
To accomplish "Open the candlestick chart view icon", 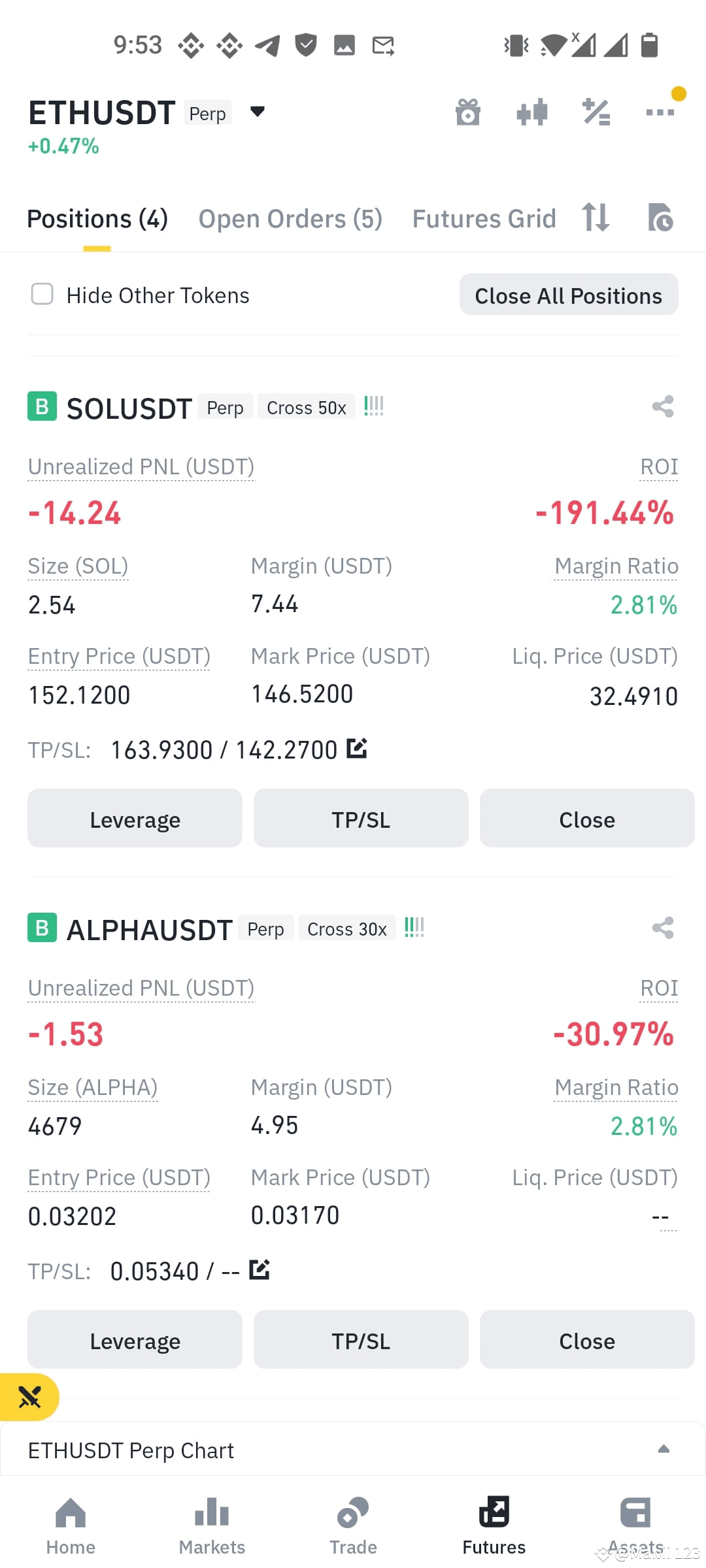I will [531, 112].
